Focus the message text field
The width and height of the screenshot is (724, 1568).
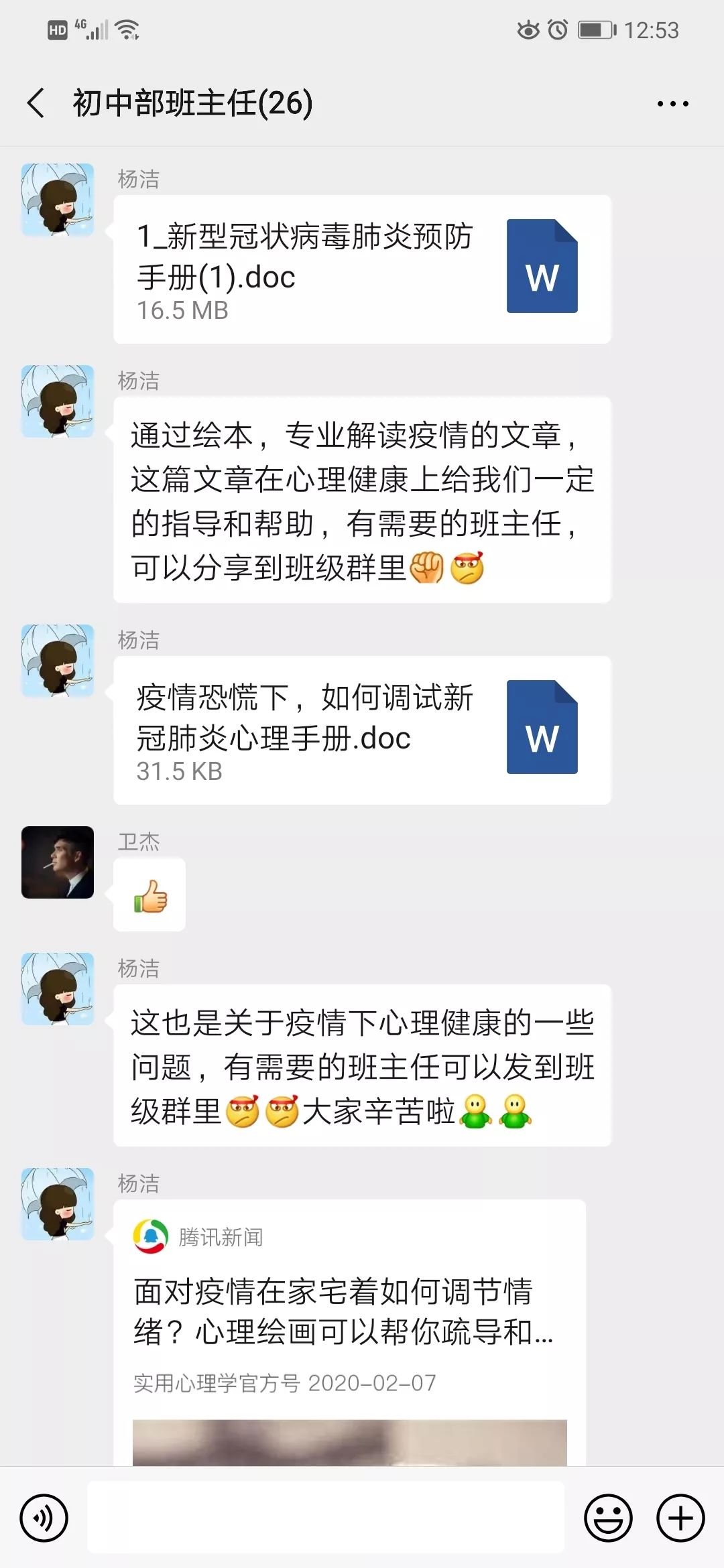click(326, 1518)
